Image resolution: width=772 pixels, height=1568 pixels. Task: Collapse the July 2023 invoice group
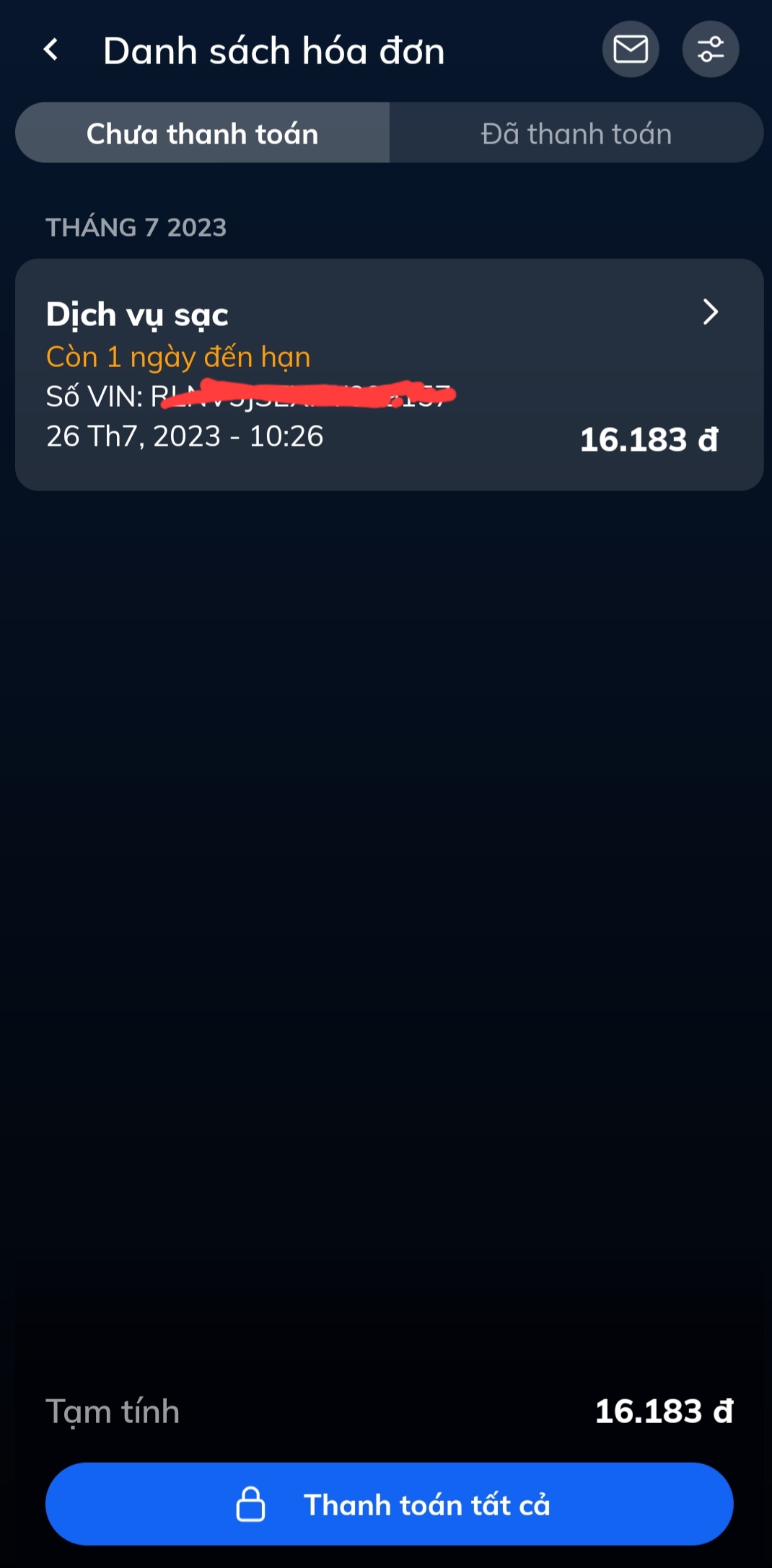[x=137, y=226]
